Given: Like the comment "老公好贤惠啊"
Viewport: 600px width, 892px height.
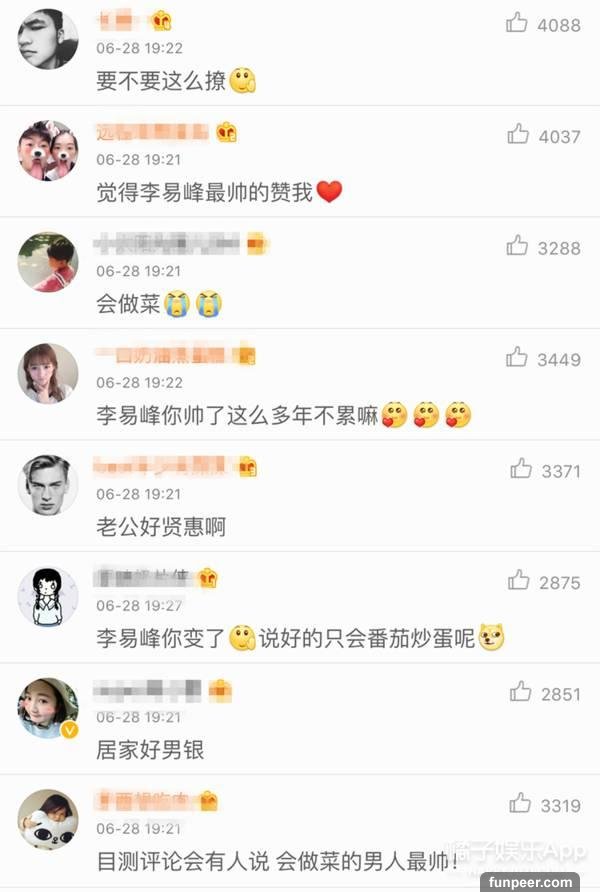Looking at the screenshot, I should pyautogui.click(x=520, y=469).
